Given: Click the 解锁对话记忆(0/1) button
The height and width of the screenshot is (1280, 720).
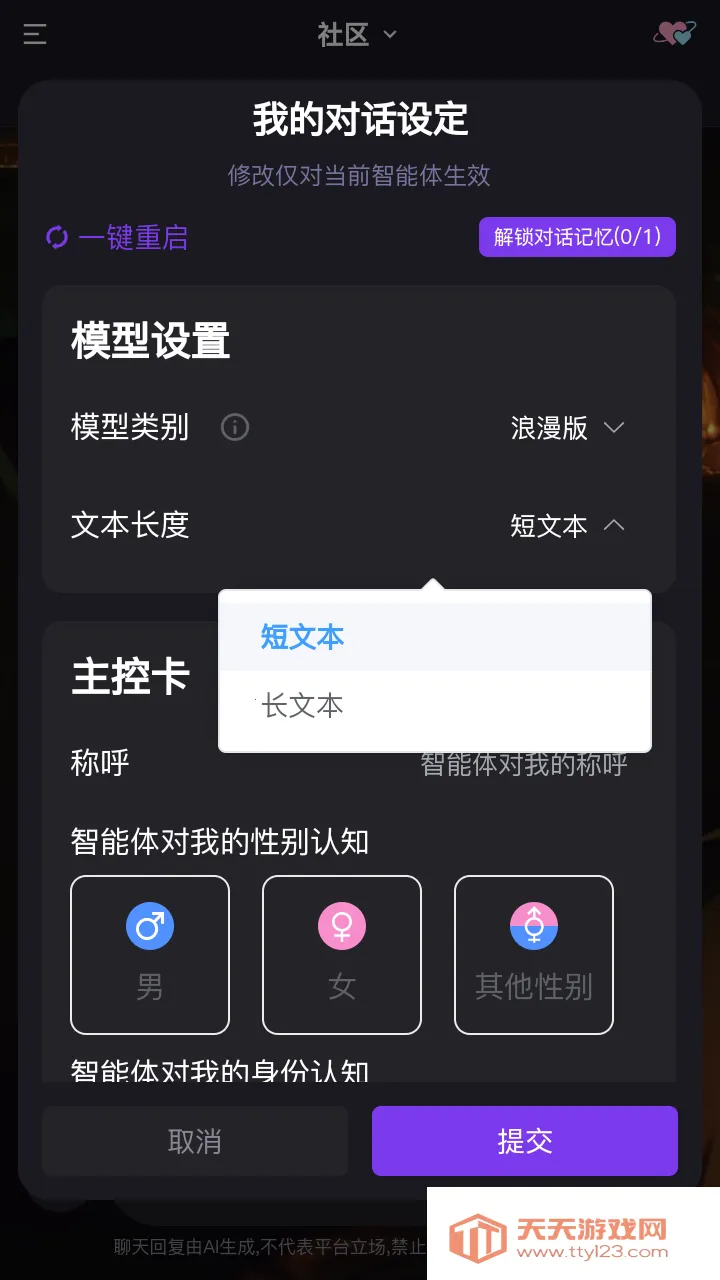Looking at the screenshot, I should click(x=577, y=237).
